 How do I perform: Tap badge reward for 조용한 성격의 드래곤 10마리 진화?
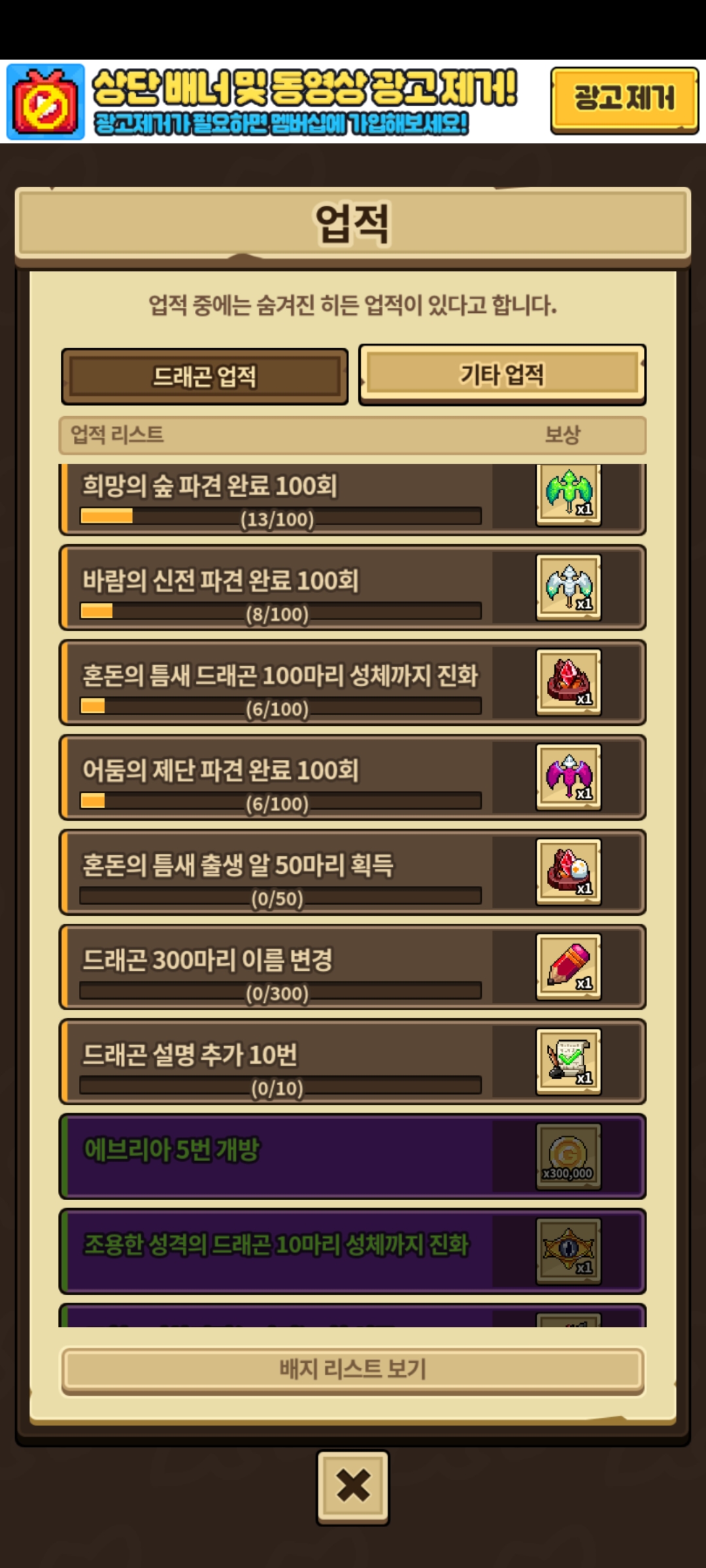point(569,1250)
